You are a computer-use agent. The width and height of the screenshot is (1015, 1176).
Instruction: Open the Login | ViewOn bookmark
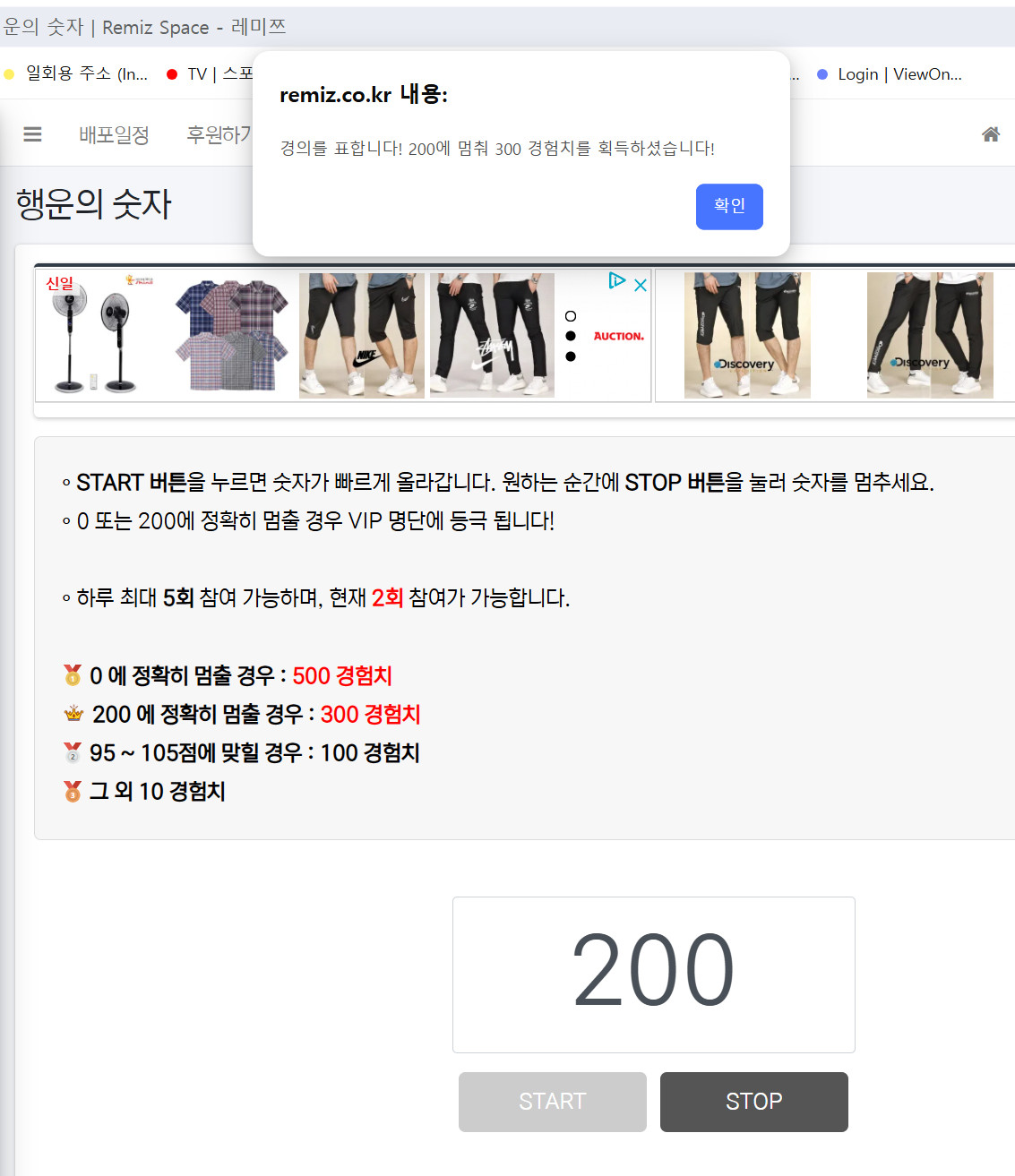click(899, 74)
